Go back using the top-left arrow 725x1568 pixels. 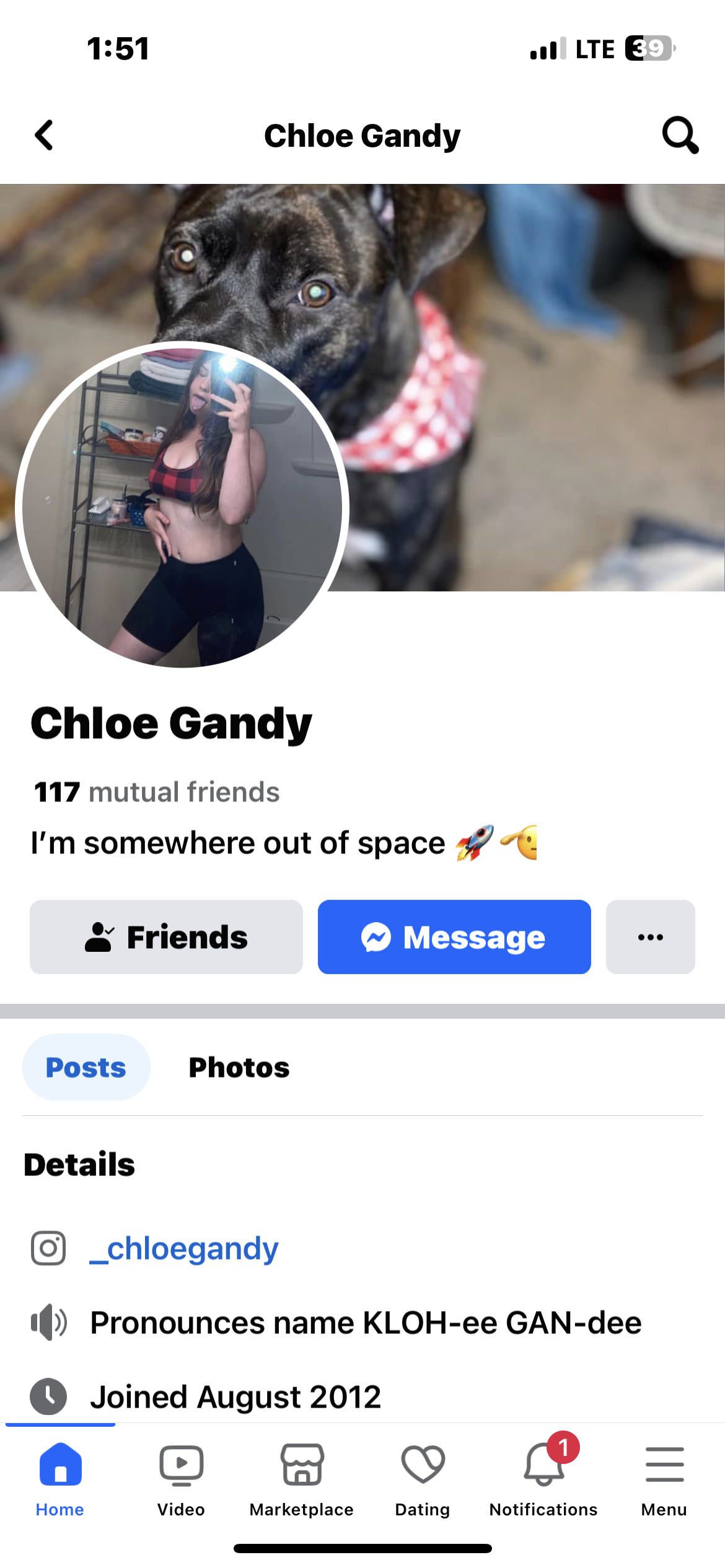tap(44, 135)
